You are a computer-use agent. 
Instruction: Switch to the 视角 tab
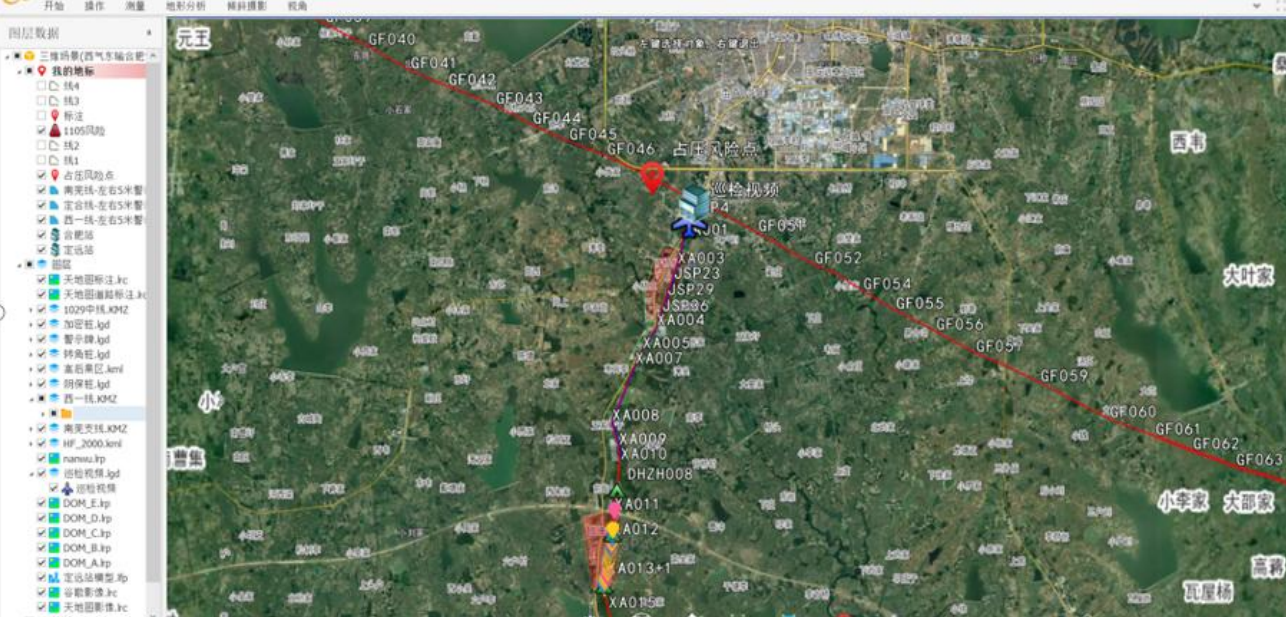coord(297,6)
